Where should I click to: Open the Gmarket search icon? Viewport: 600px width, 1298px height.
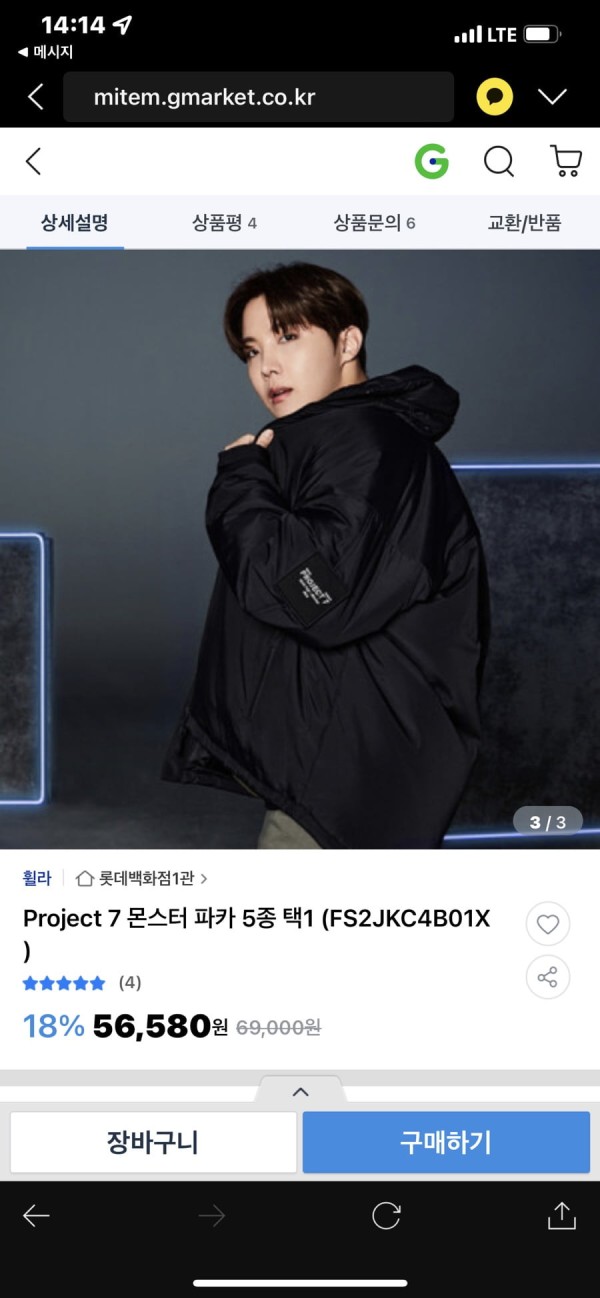tap(498, 161)
